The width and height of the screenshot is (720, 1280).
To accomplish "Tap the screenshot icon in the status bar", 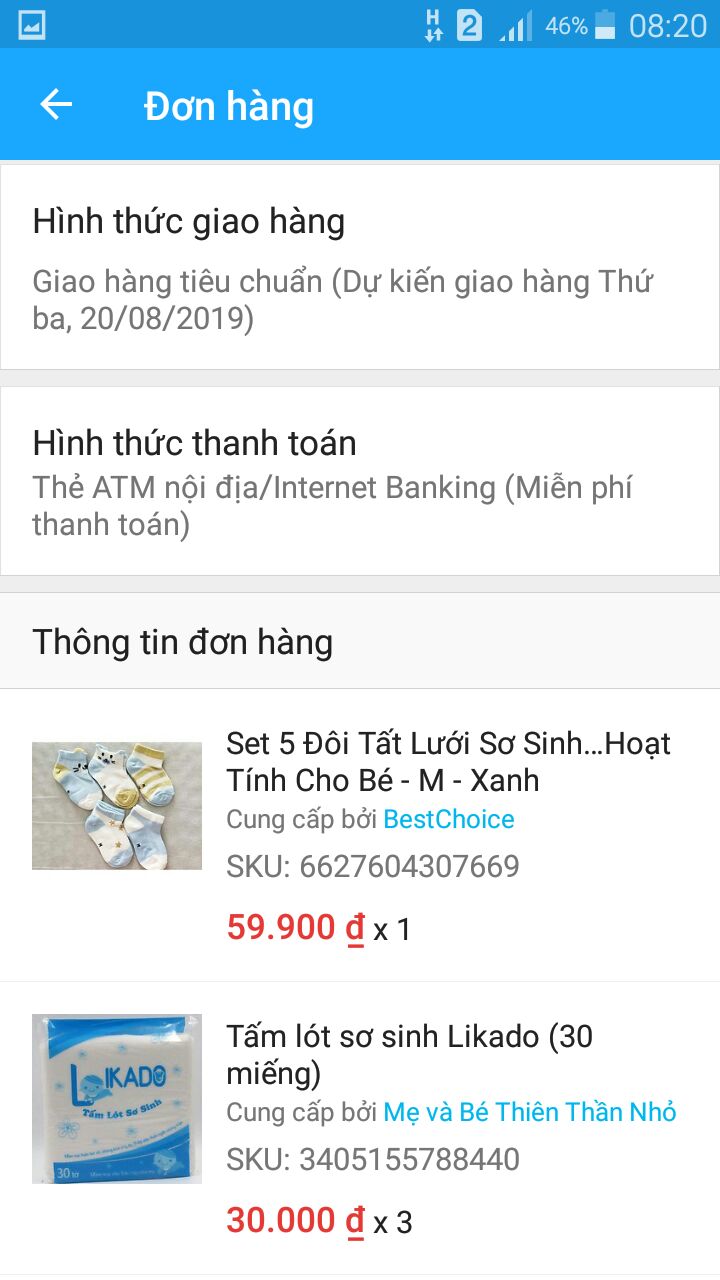I will [x=30, y=24].
